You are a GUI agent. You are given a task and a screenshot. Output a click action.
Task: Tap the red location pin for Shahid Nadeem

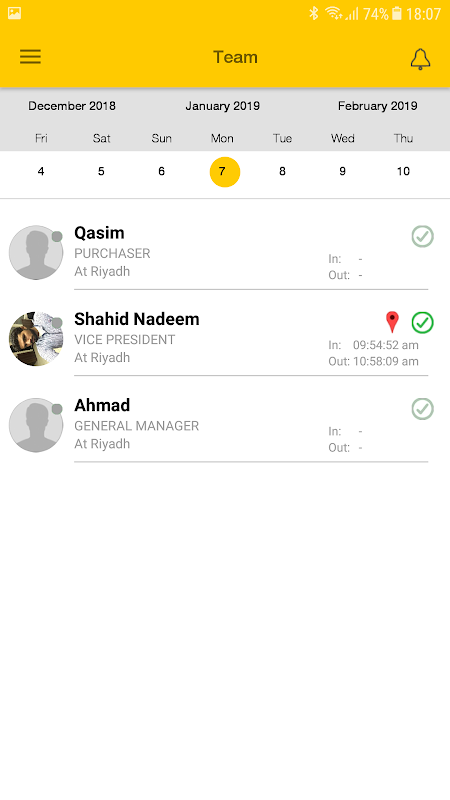pyautogui.click(x=392, y=322)
